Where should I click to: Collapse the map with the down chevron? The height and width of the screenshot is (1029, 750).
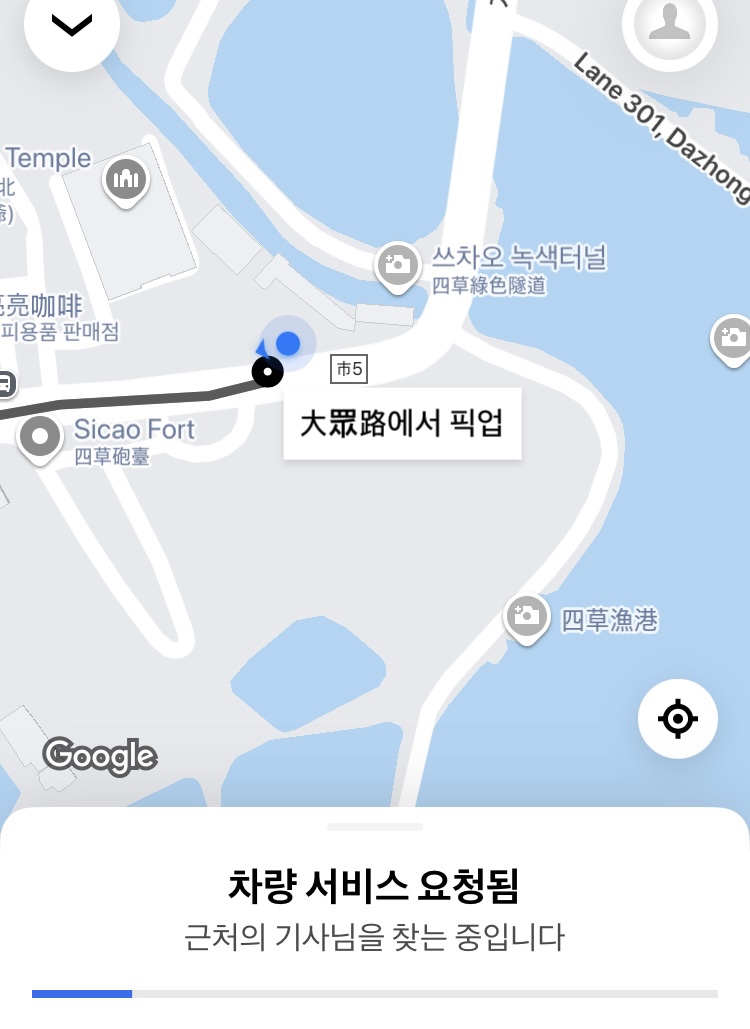[72, 26]
